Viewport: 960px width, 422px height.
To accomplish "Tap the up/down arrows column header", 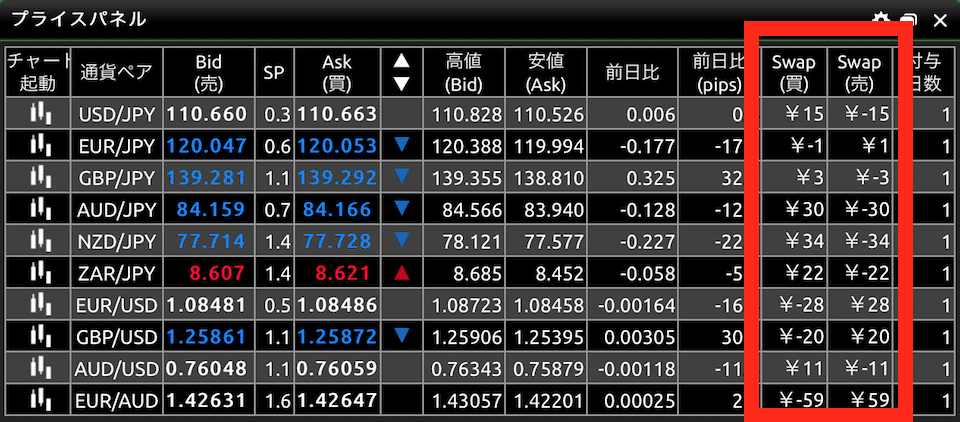I will coord(402,72).
